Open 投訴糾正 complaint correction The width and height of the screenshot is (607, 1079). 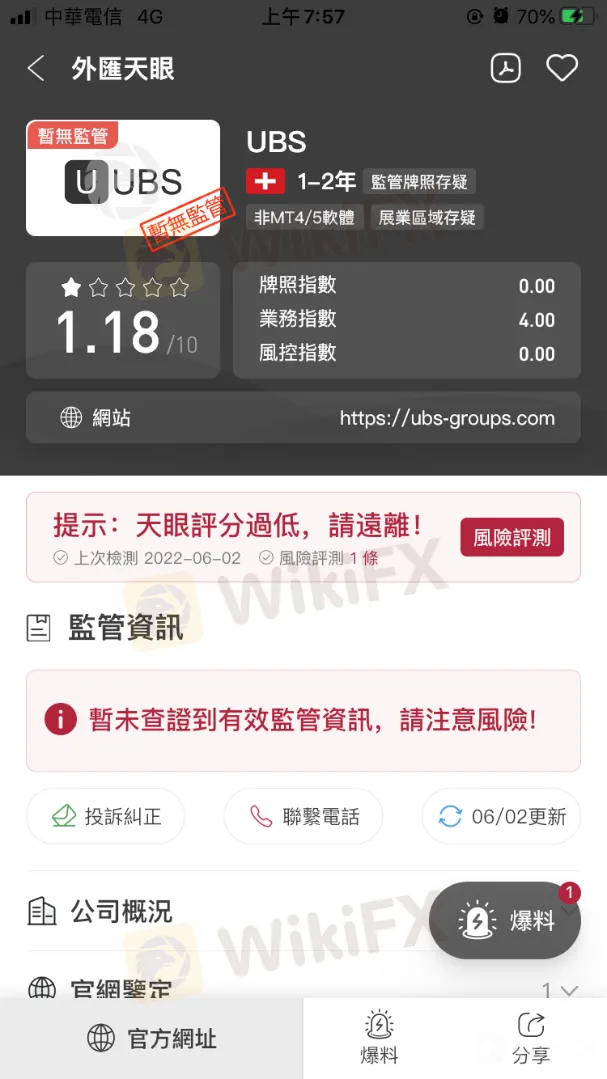click(106, 817)
